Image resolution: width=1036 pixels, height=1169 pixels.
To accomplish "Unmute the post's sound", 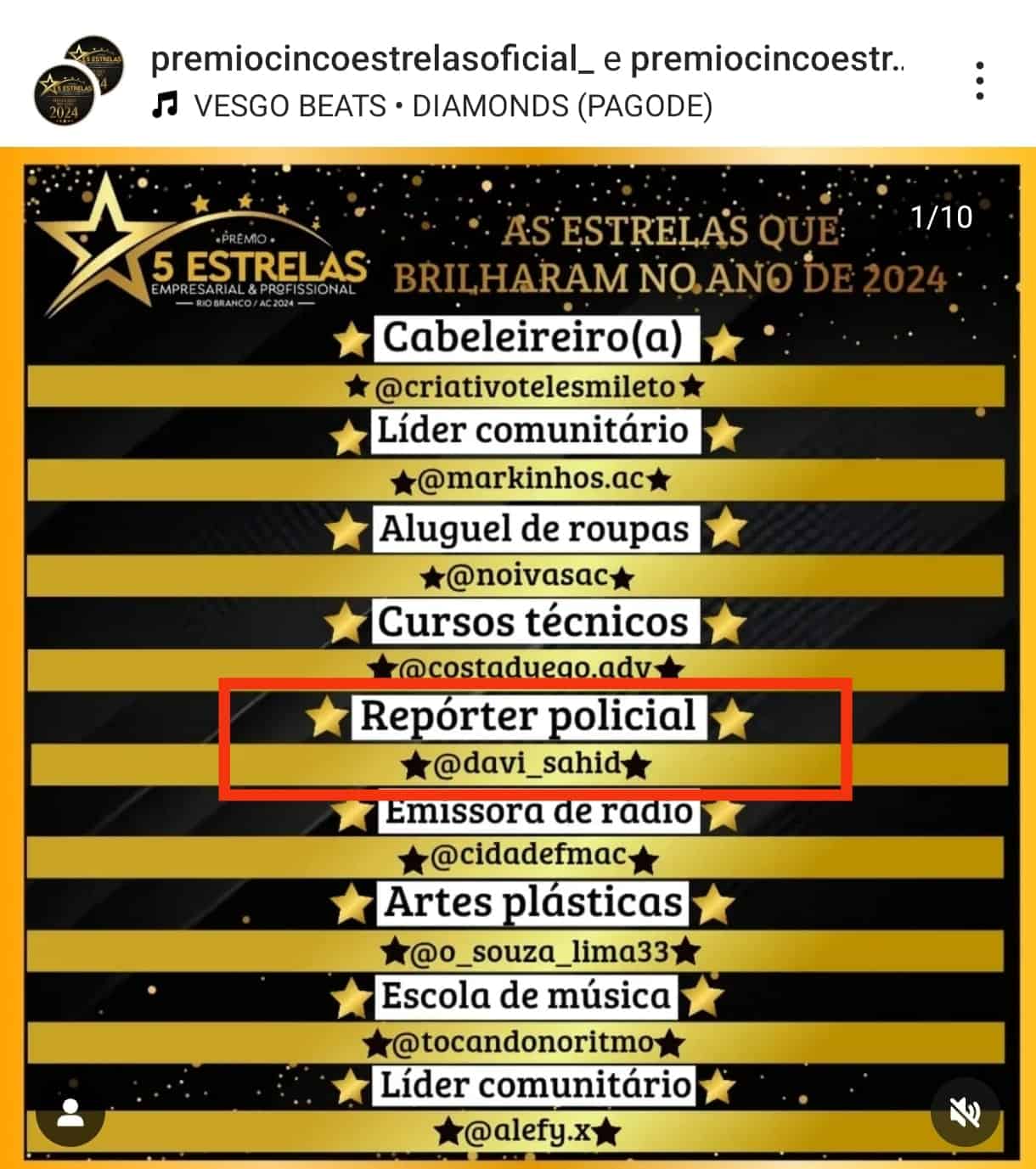I will [966, 1111].
